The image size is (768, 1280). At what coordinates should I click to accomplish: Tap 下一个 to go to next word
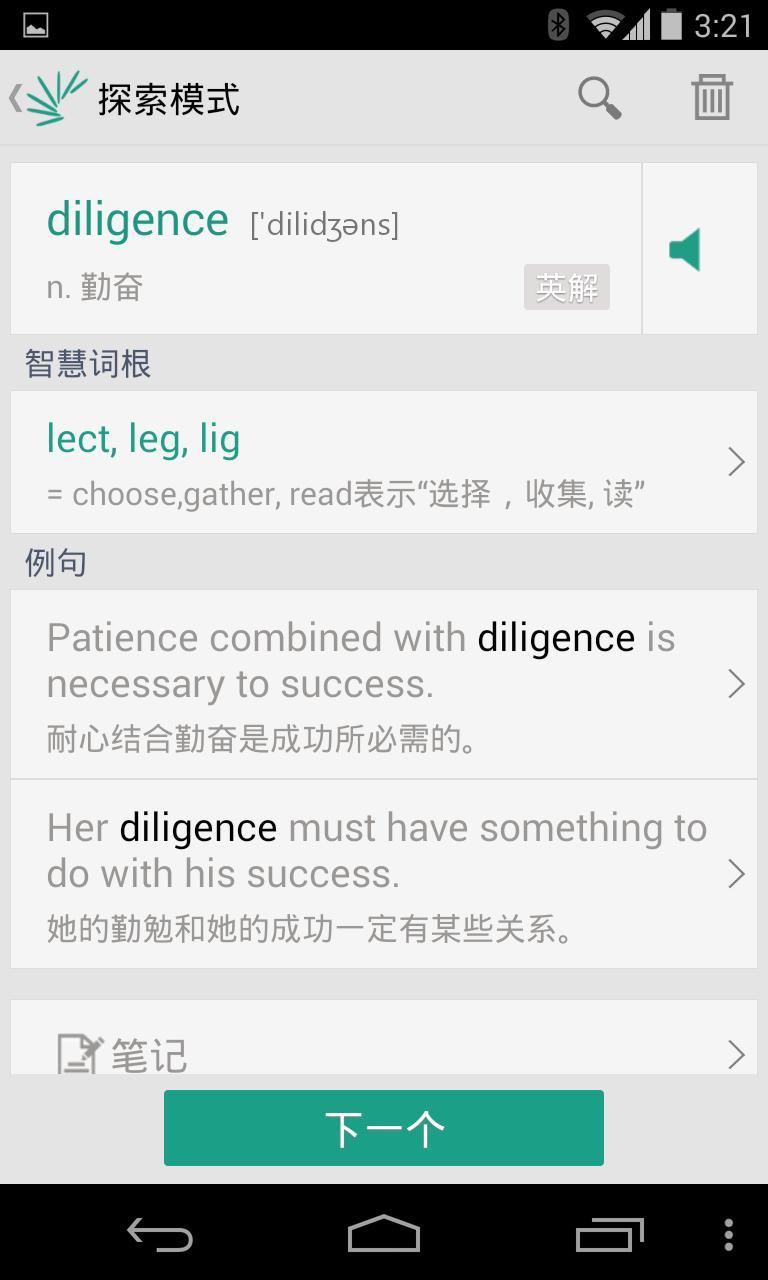tap(384, 1128)
